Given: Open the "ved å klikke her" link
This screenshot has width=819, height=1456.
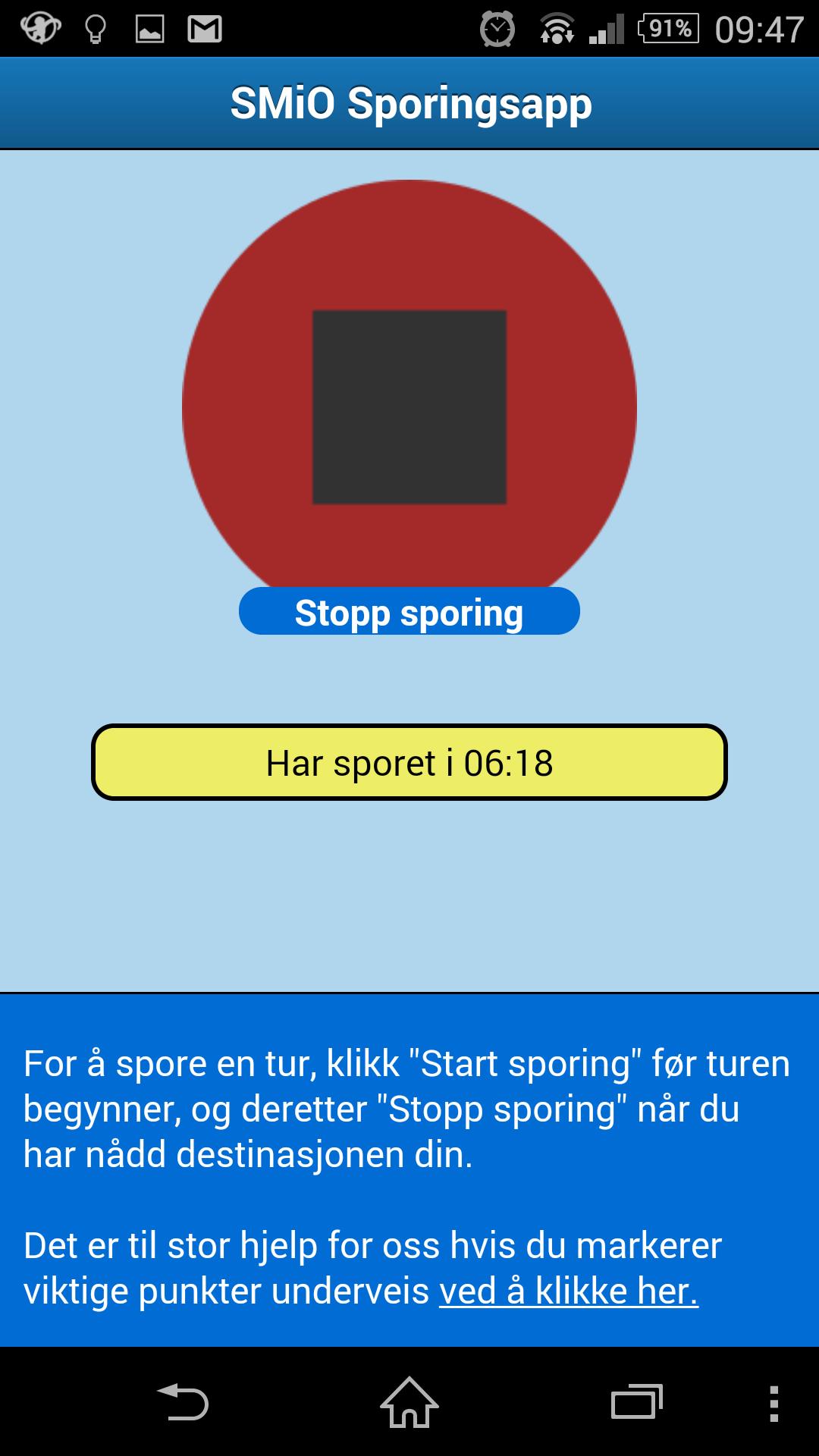Looking at the screenshot, I should (569, 1291).
